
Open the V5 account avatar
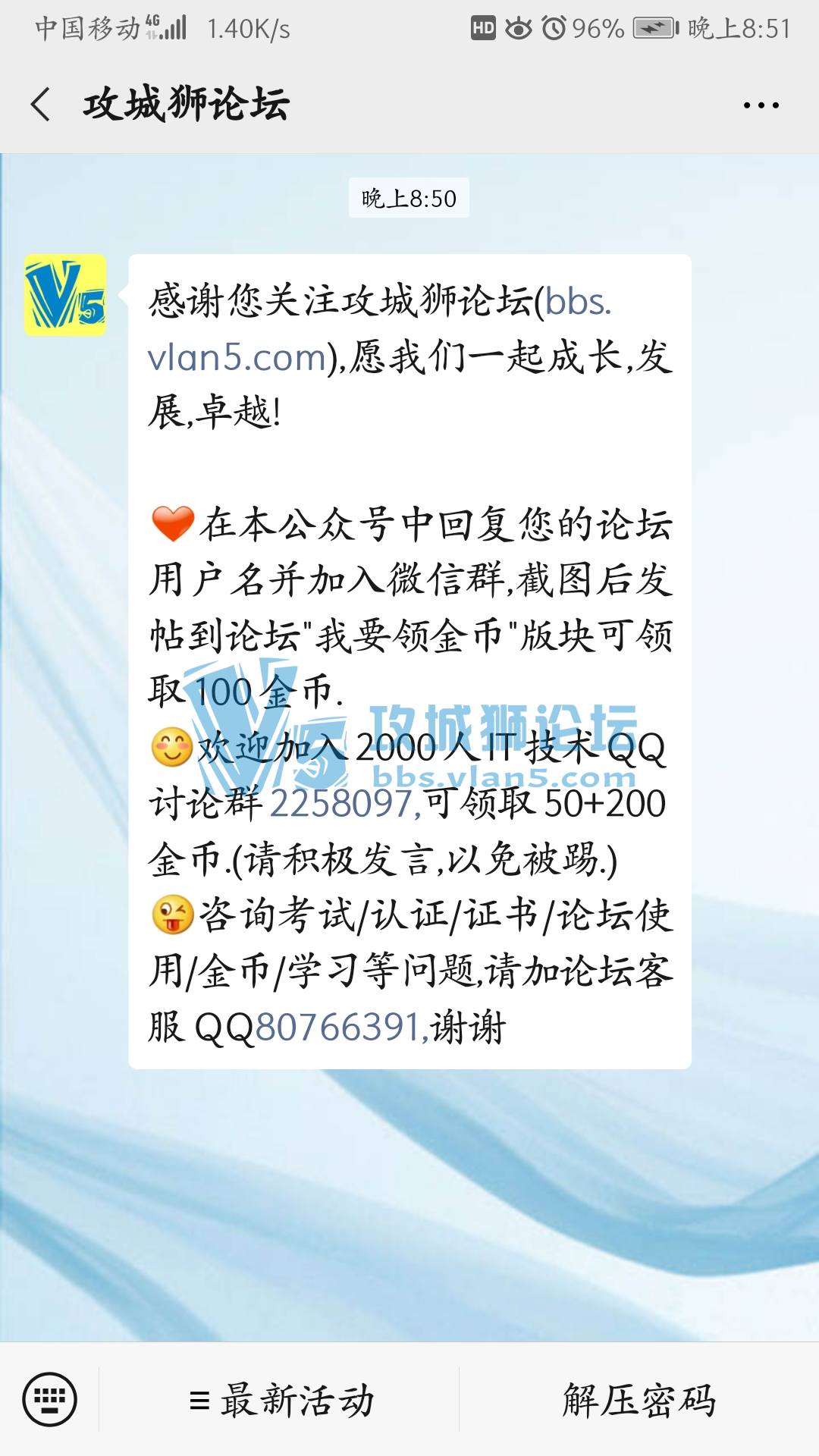(x=65, y=295)
